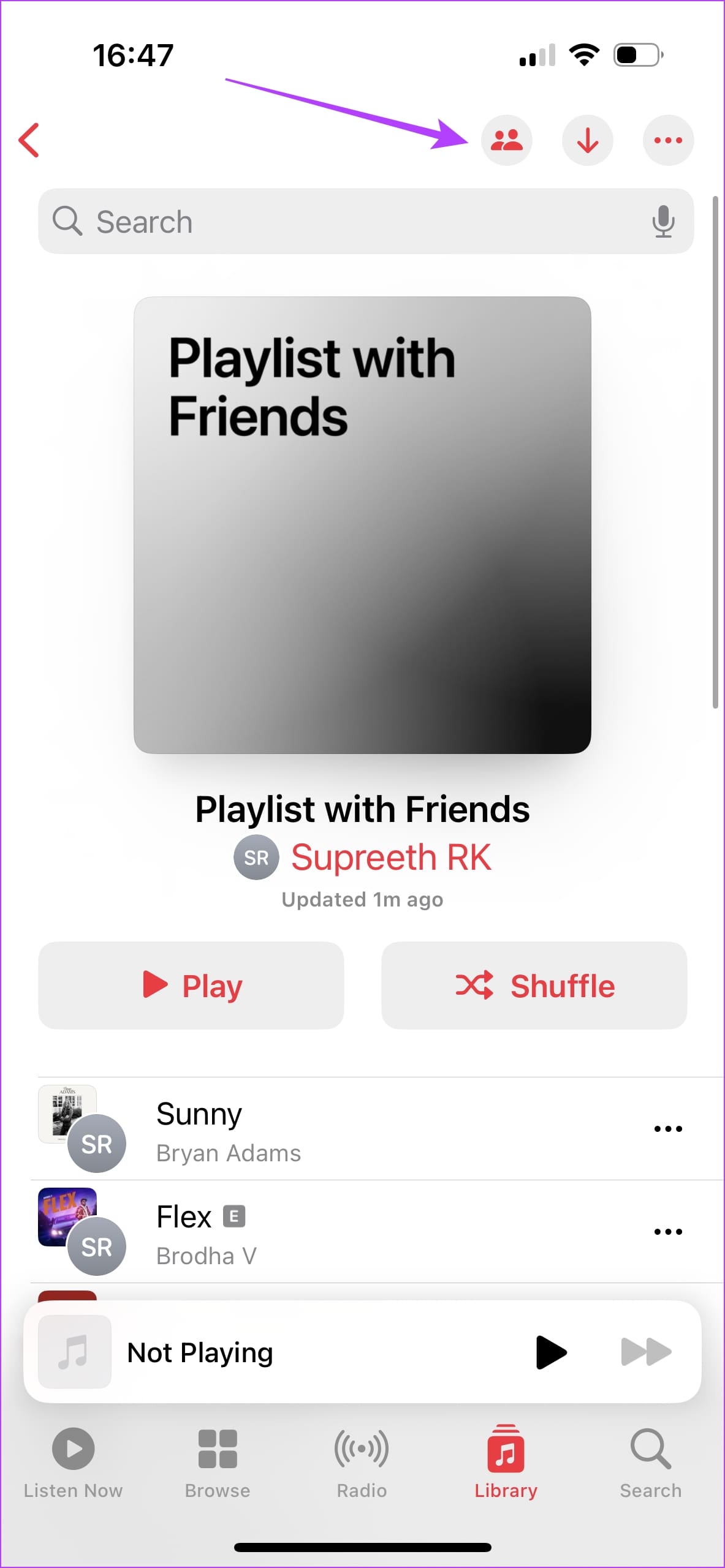Play the playlist
The height and width of the screenshot is (1568, 725).
click(191, 986)
